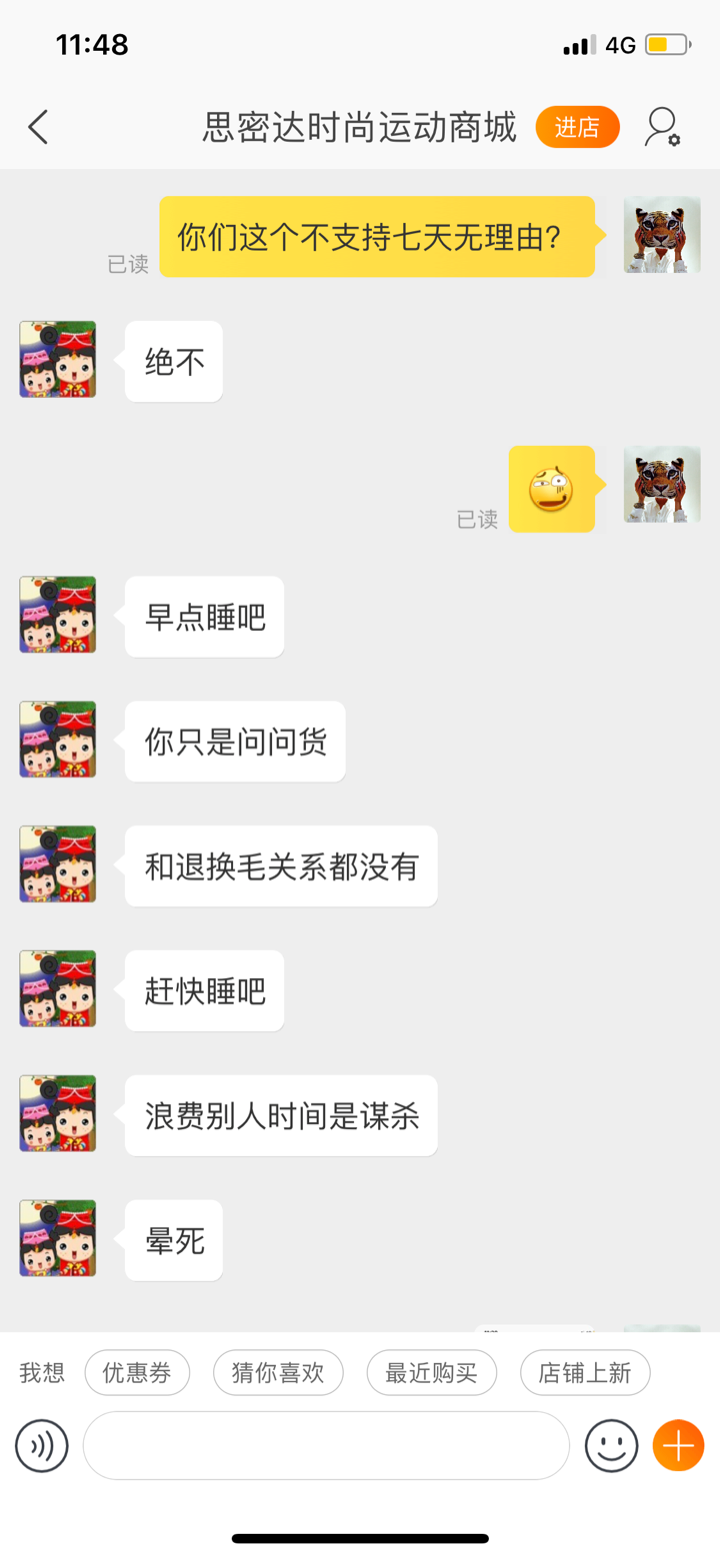
Task: Focus the message text field
Action: point(326,1446)
